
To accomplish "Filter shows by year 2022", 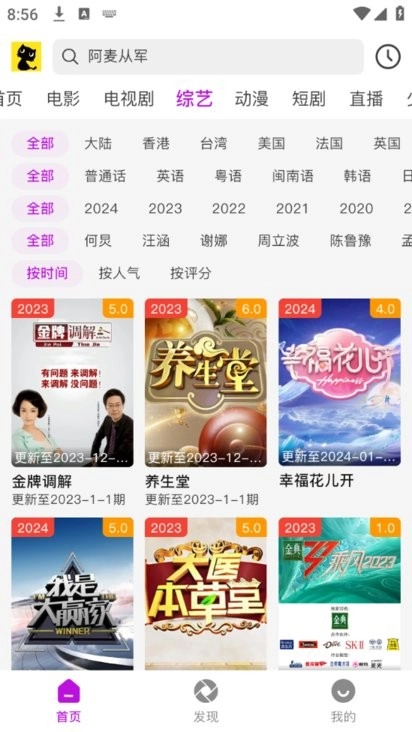I will click(x=229, y=208).
